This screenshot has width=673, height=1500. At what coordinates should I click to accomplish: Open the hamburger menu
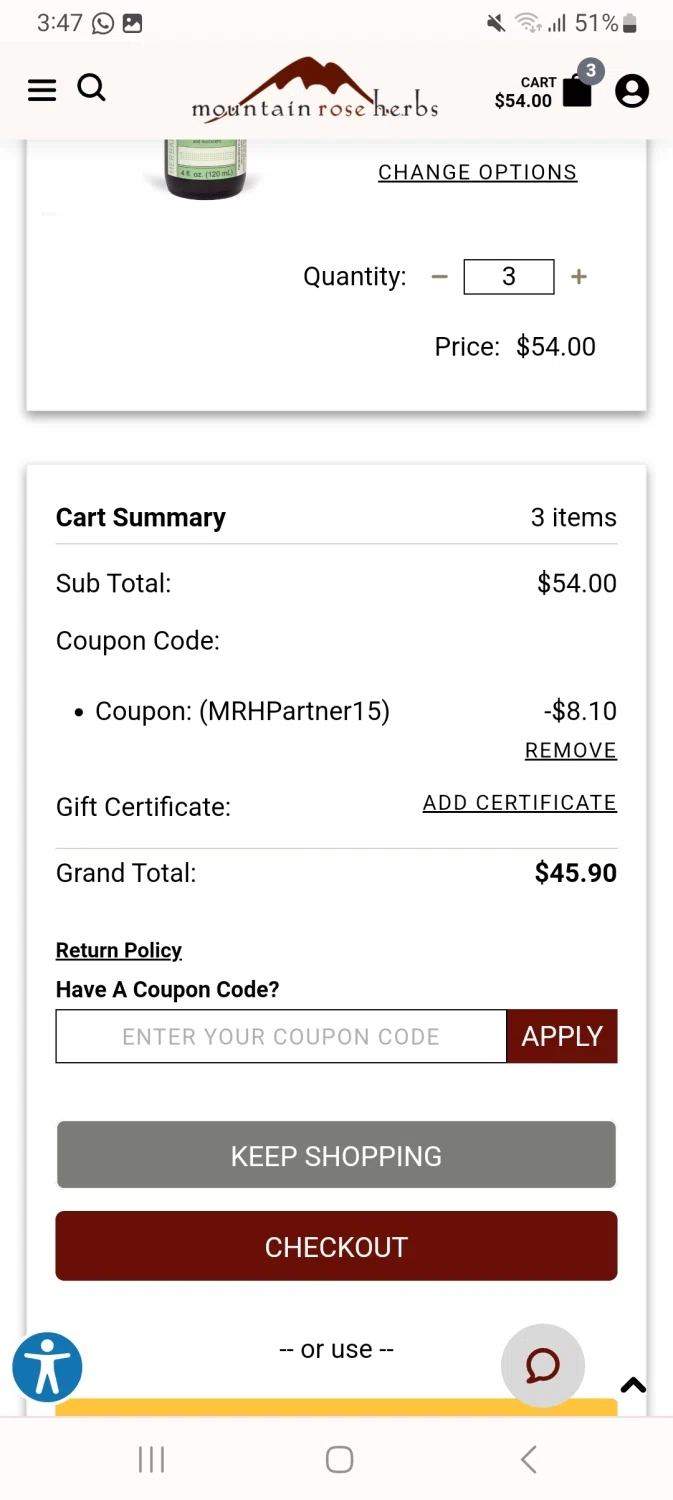42,90
